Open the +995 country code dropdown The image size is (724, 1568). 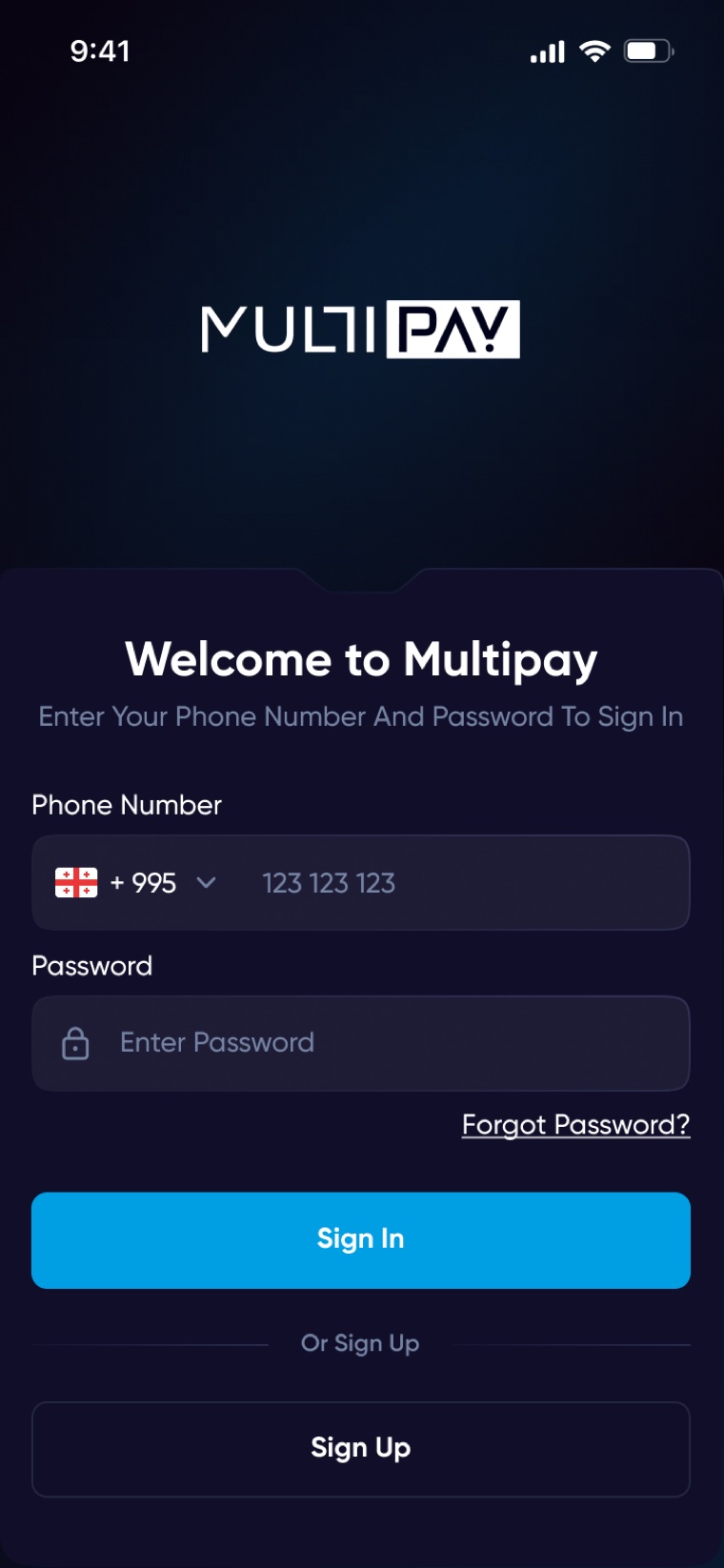coord(136,883)
